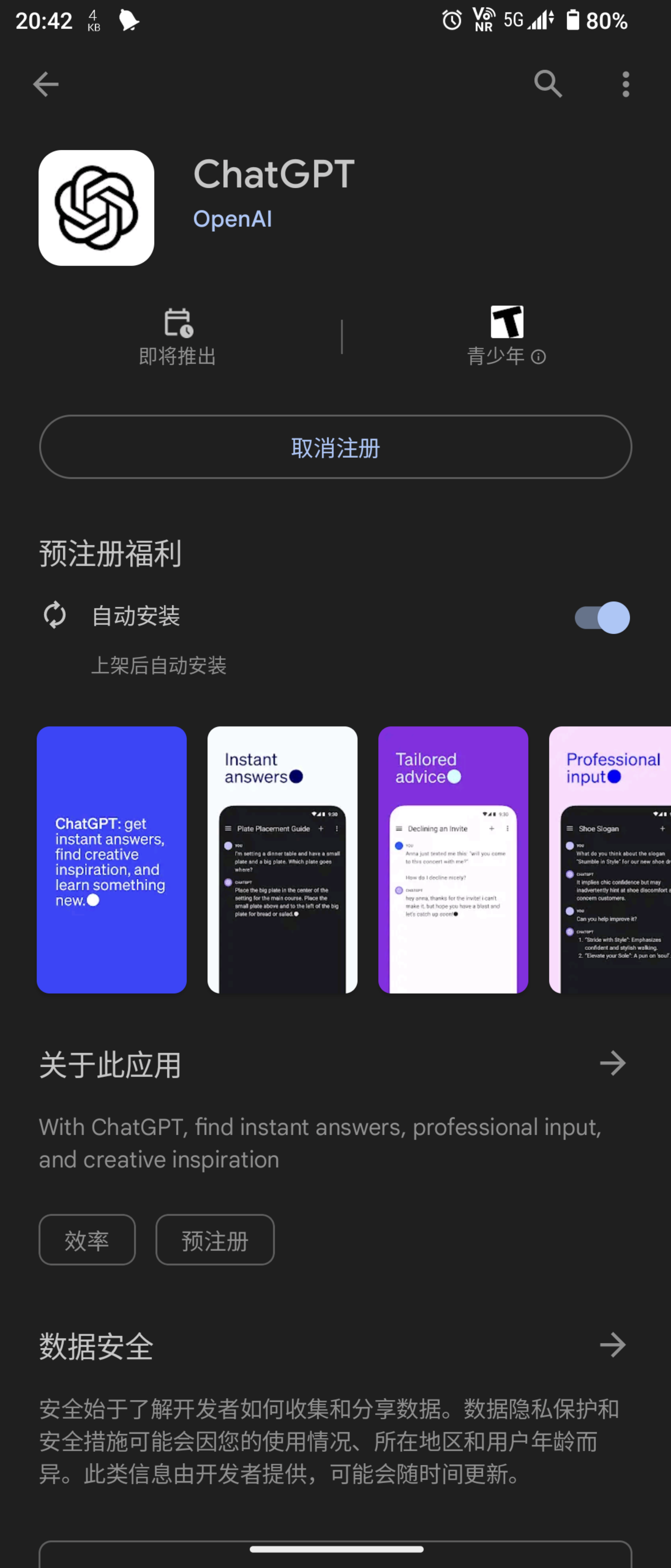Open the 关于此应用 details arrow

pos(612,1063)
